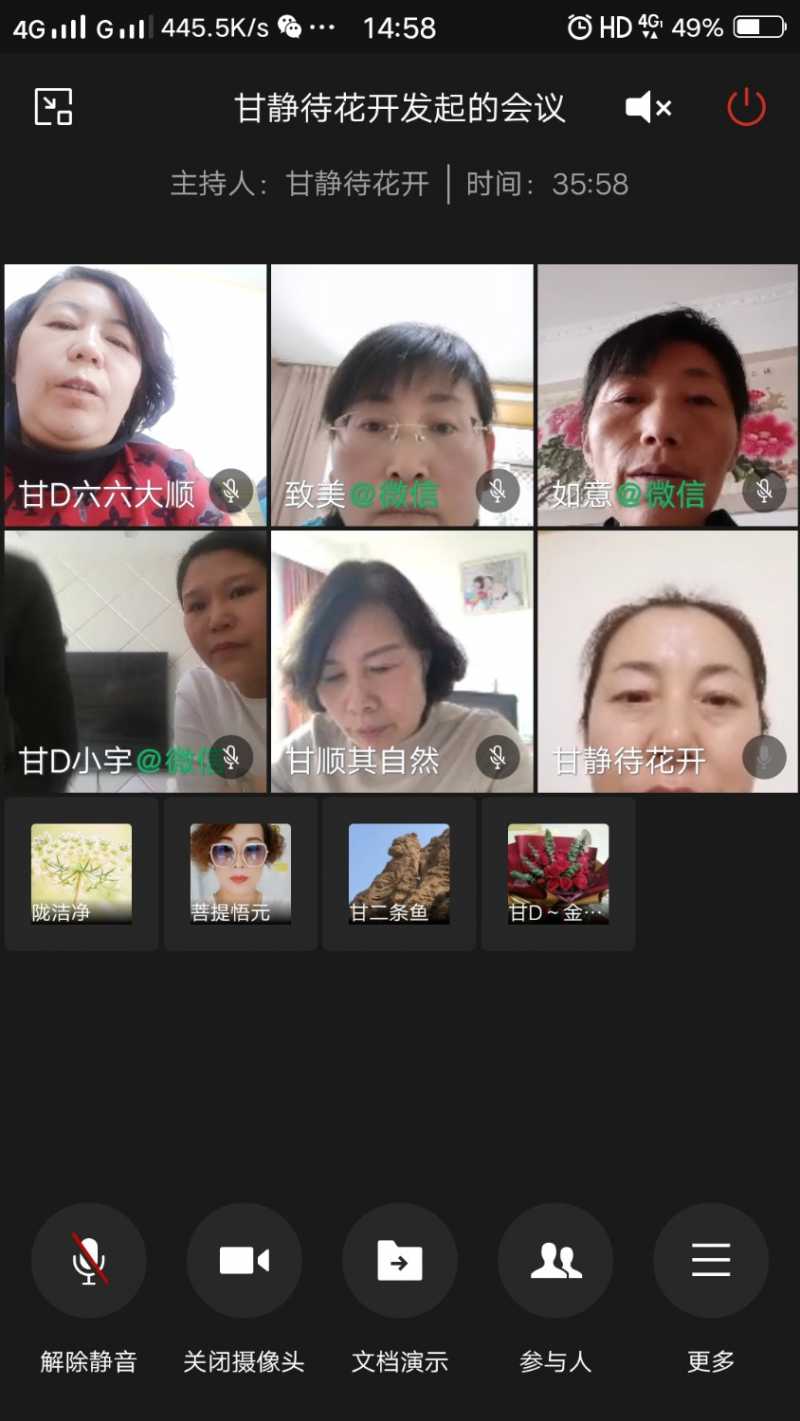Viewport: 800px width, 1421px height.
Task: View 甘顺其自然's video tile
Action: coord(402,661)
